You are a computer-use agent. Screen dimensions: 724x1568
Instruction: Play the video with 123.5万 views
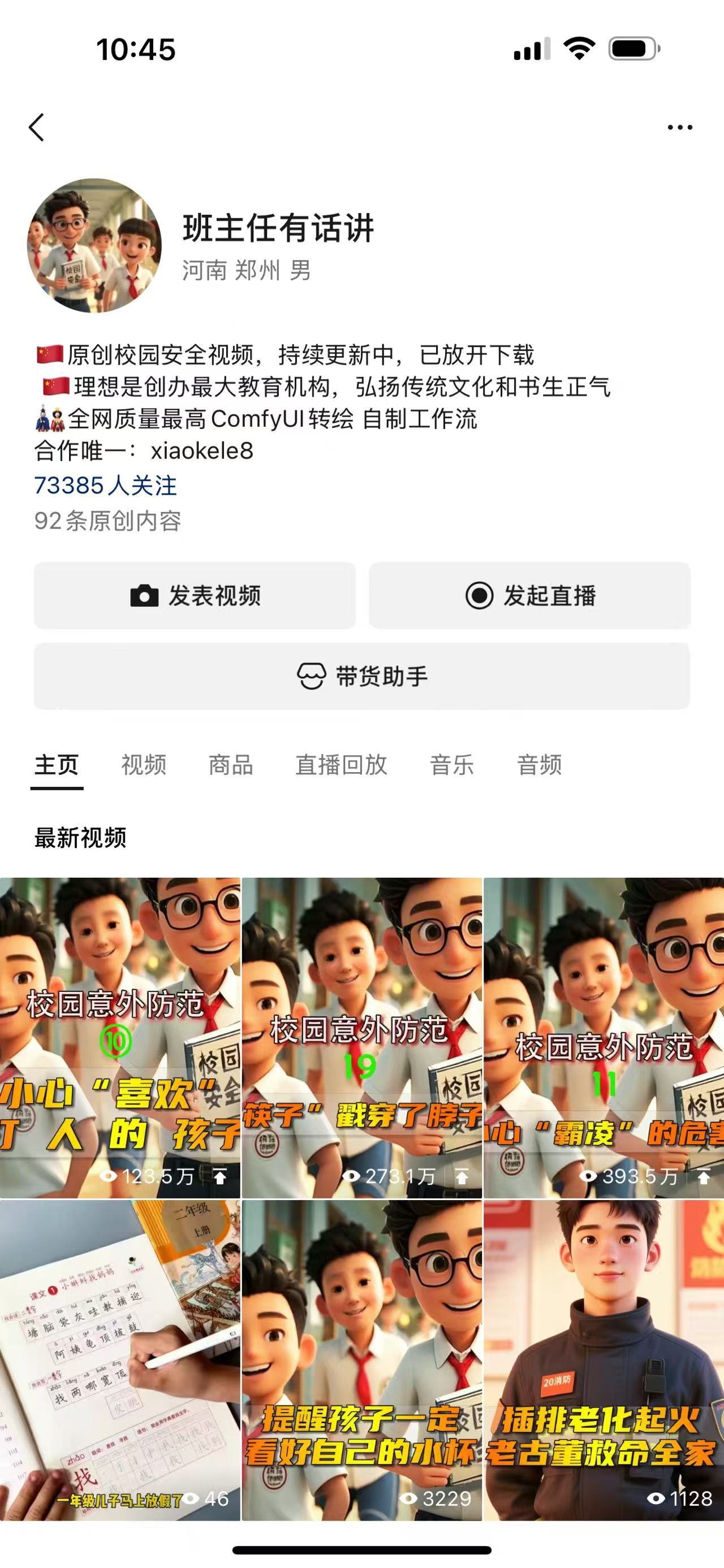(120, 1037)
